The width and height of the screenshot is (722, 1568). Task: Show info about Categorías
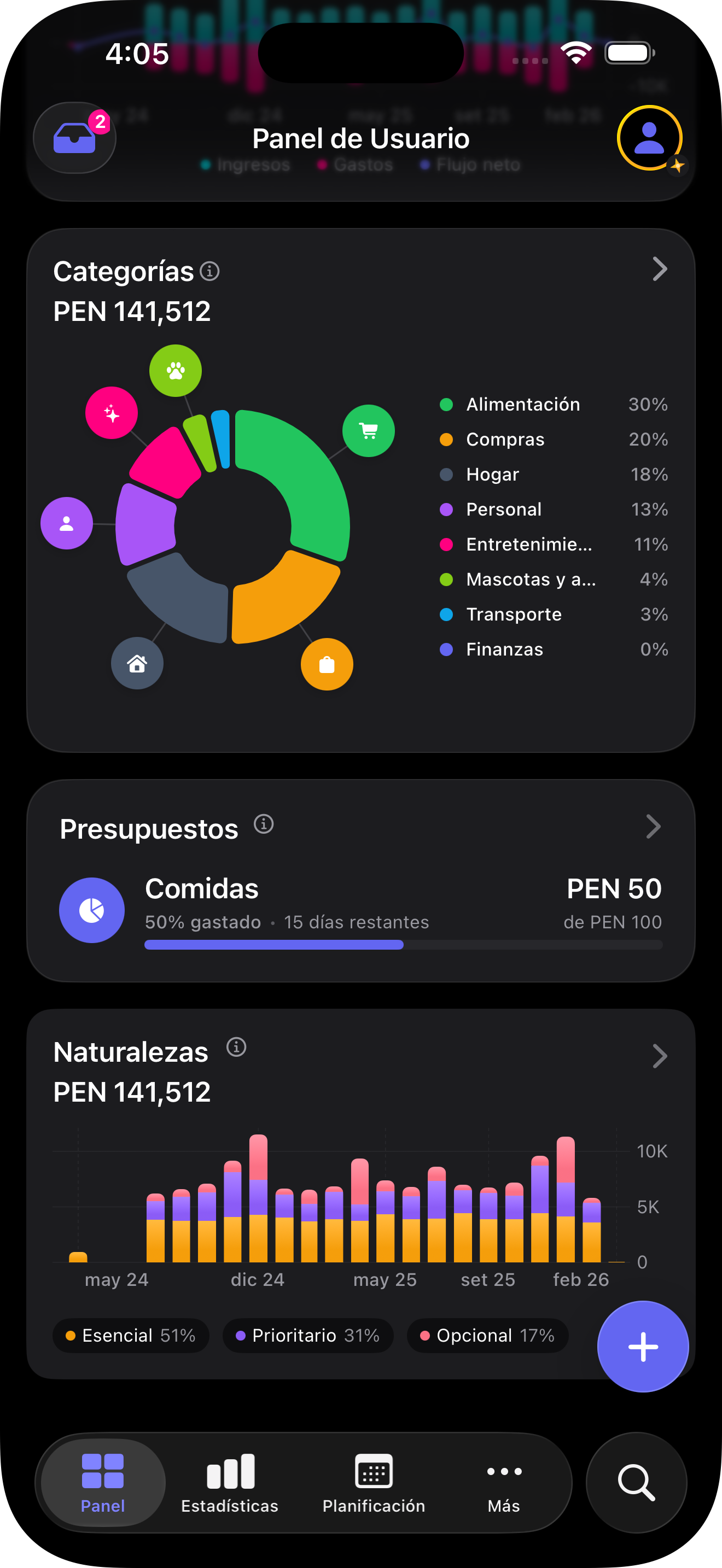(x=209, y=271)
